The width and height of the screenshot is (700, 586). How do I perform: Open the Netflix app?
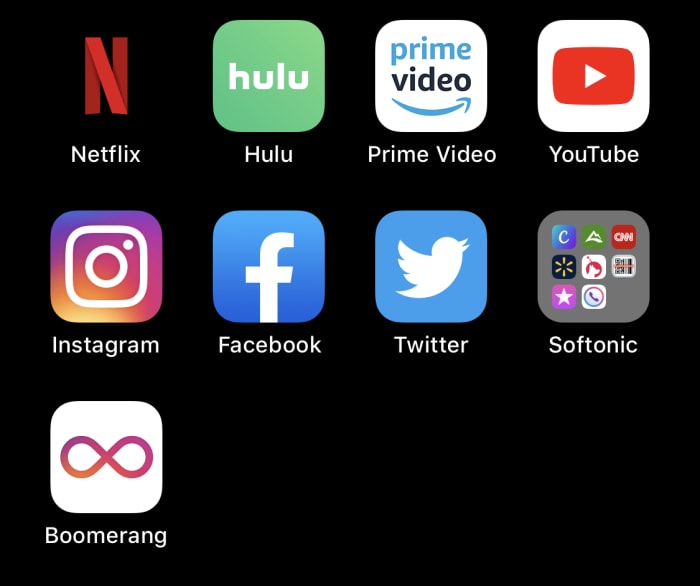coord(106,76)
